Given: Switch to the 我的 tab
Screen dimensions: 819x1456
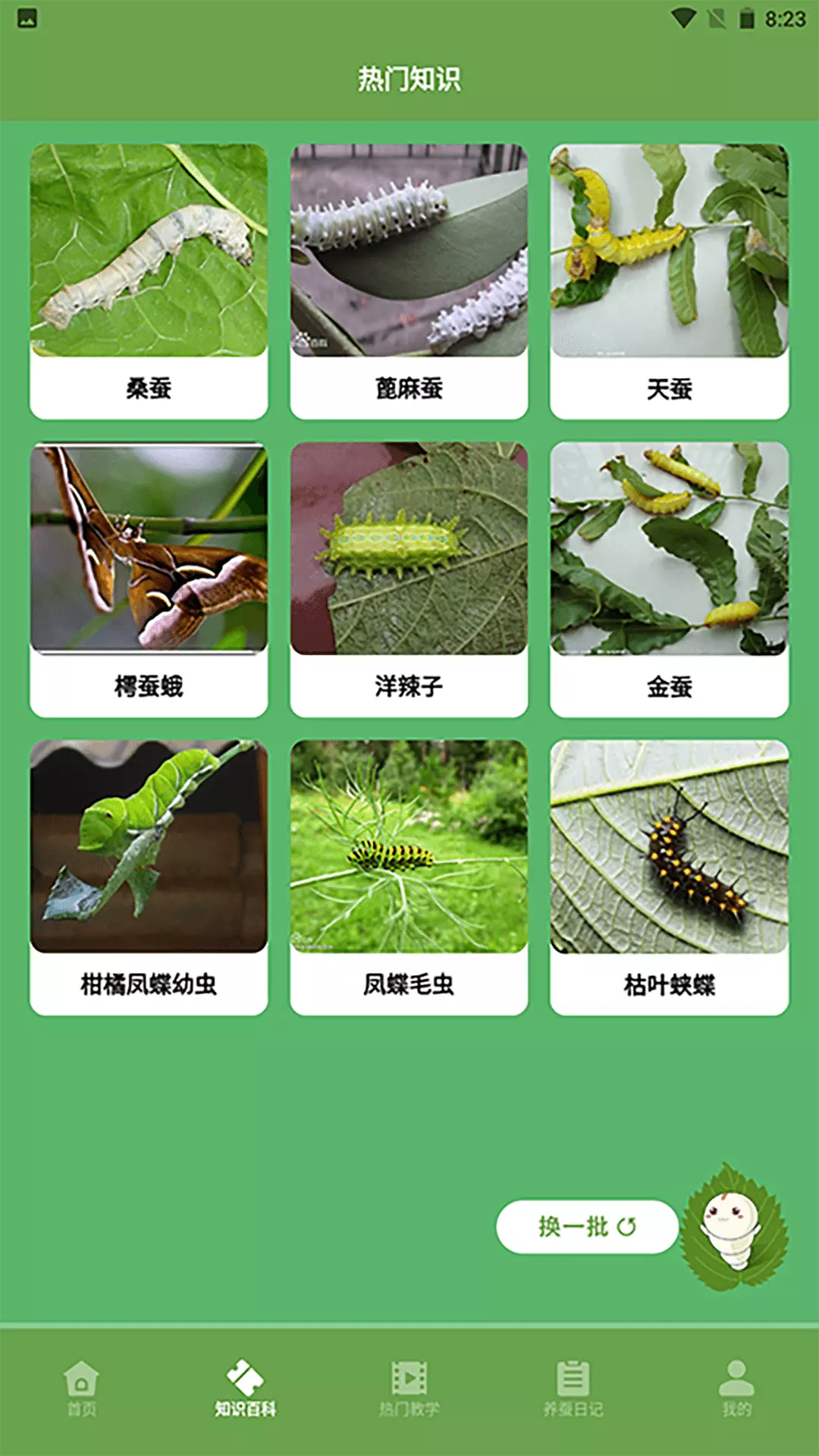Looking at the screenshot, I should (x=736, y=1389).
